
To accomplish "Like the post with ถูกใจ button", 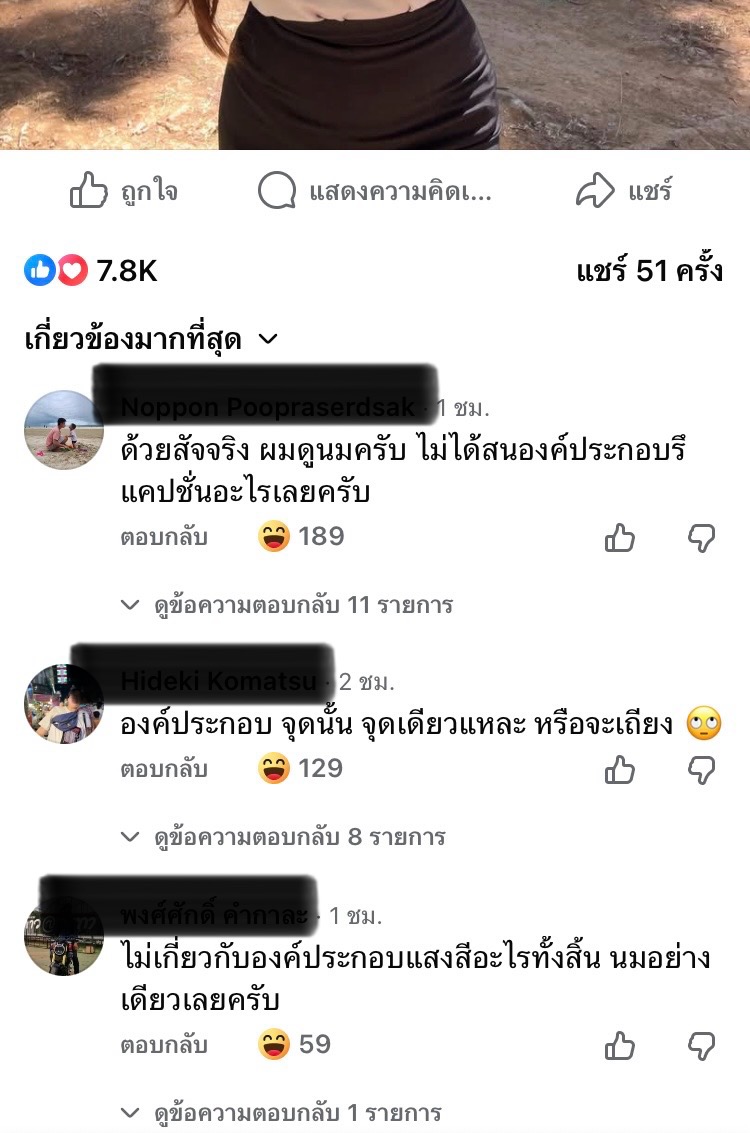I will pyautogui.click(x=124, y=190).
